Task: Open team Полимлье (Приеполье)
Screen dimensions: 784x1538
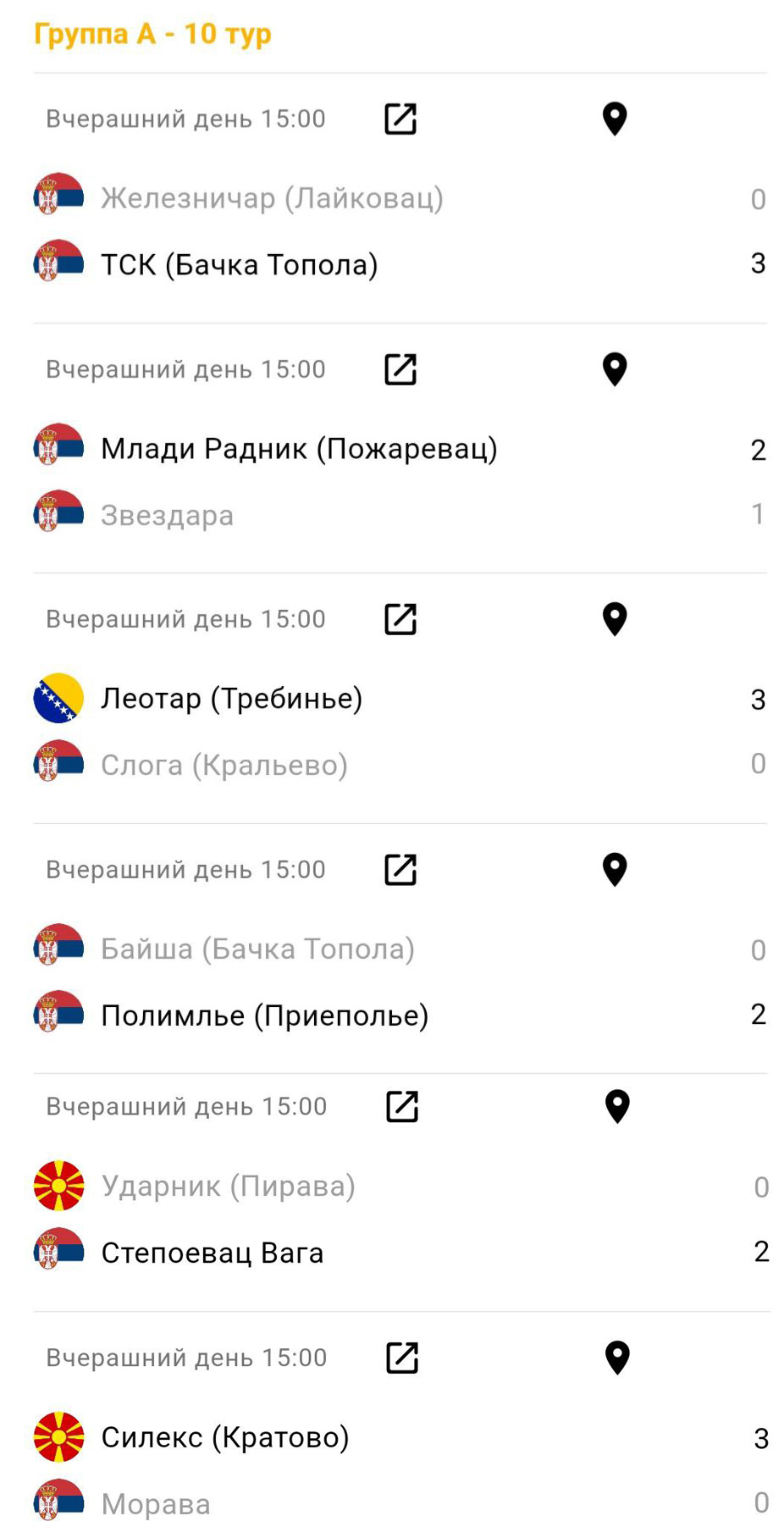Action: coord(264,1015)
